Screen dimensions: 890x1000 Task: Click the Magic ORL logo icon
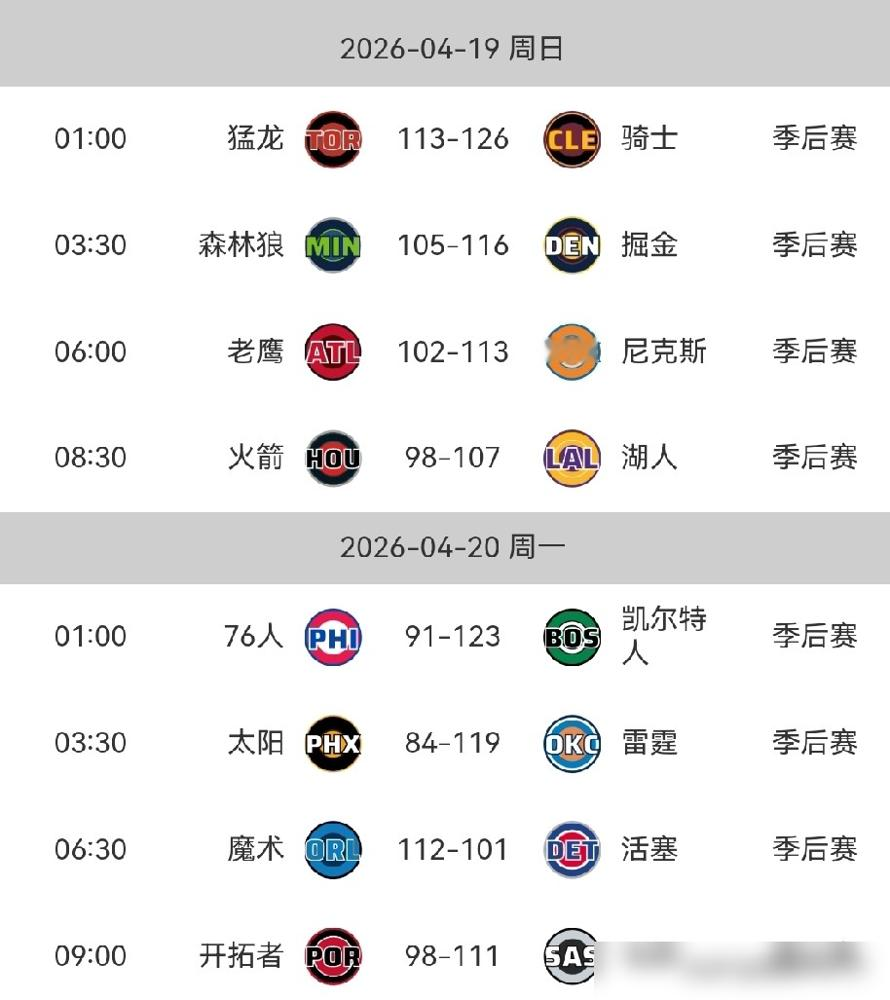point(332,849)
